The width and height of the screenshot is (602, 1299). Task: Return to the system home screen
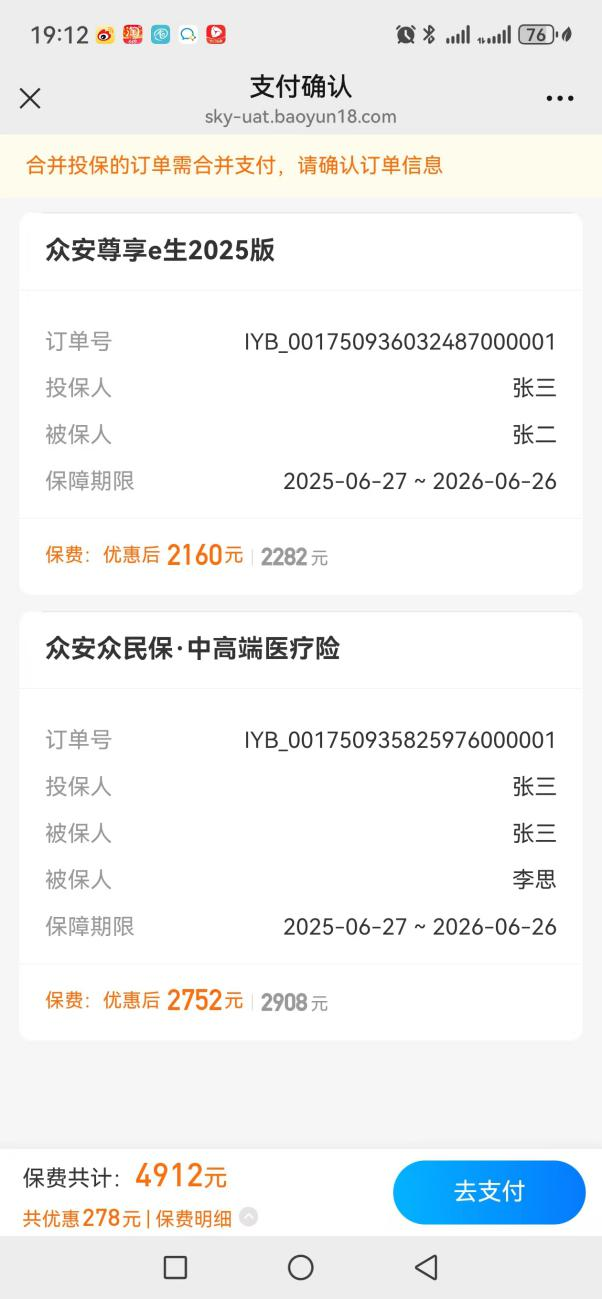(x=301, y=1267)
